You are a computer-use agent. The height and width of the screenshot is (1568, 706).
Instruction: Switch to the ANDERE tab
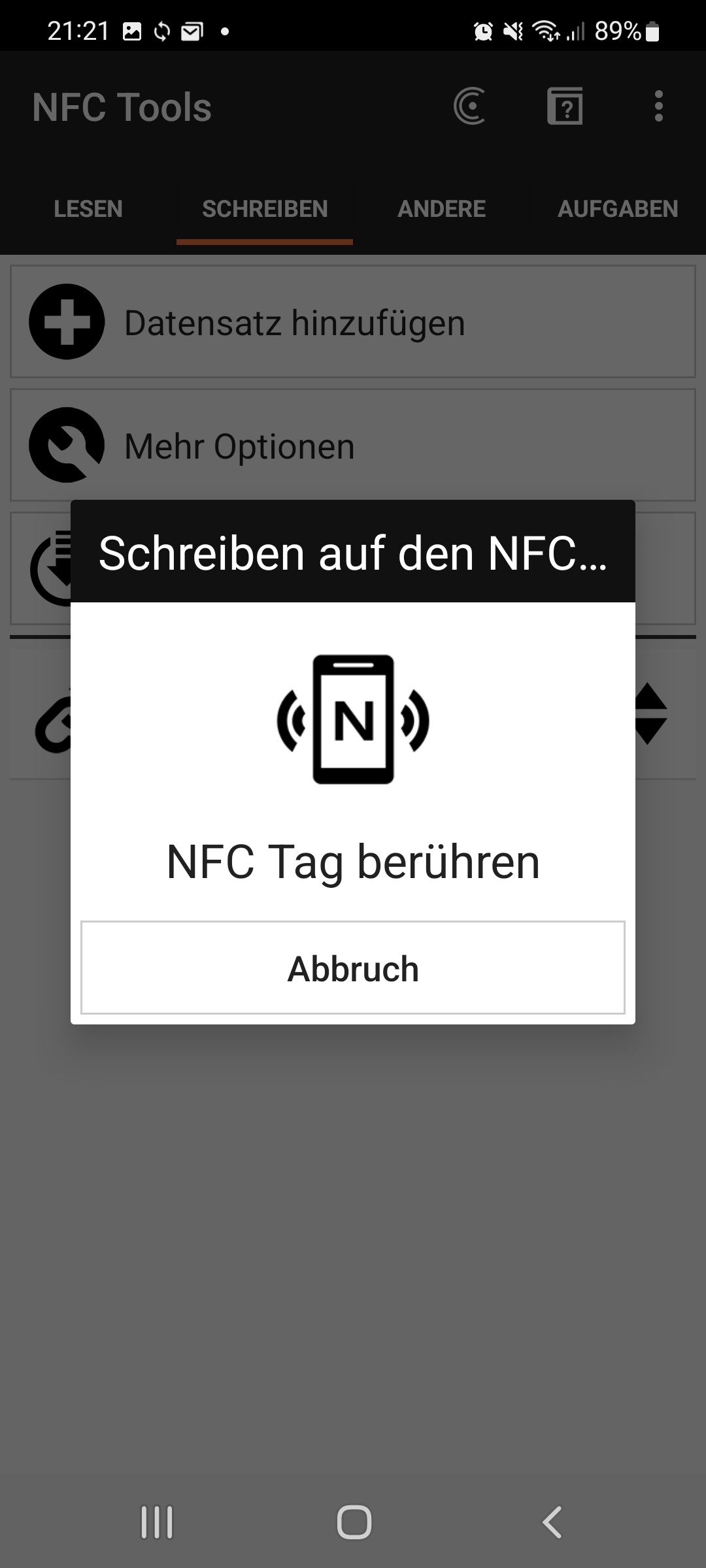click(441, 209)
